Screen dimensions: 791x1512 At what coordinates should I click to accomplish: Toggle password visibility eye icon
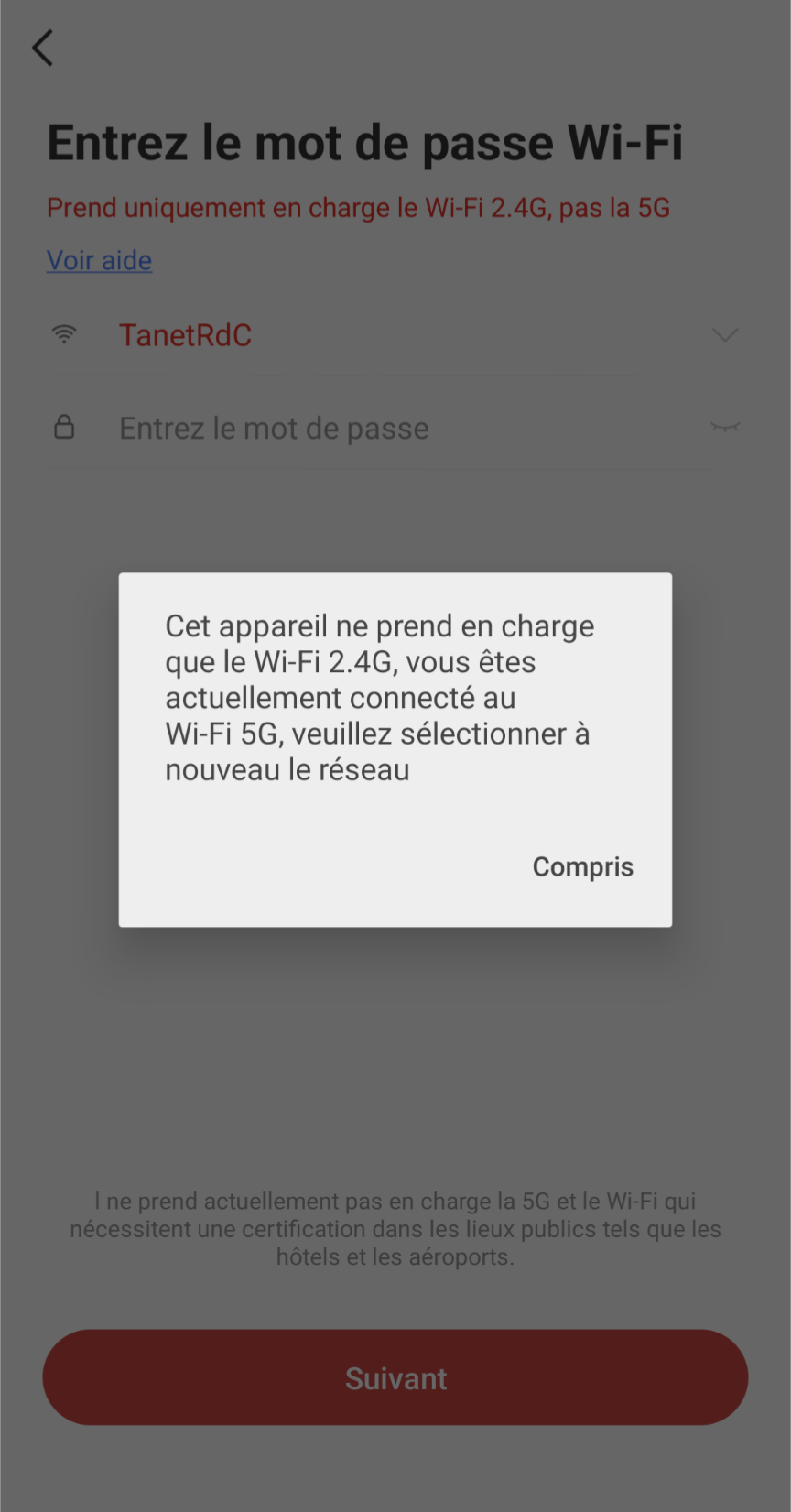[724, 427]
